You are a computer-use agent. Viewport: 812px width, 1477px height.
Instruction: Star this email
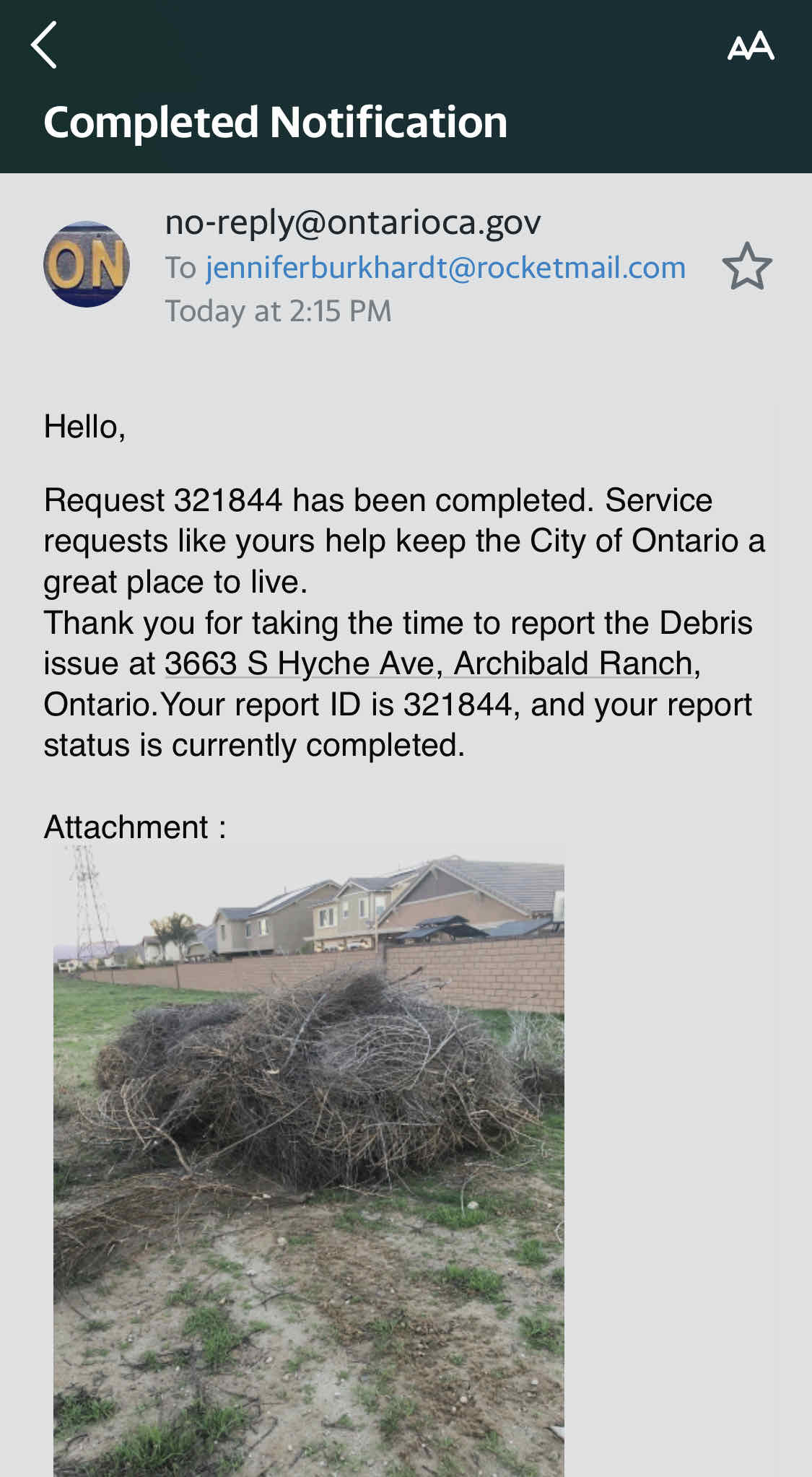[747, 266]
